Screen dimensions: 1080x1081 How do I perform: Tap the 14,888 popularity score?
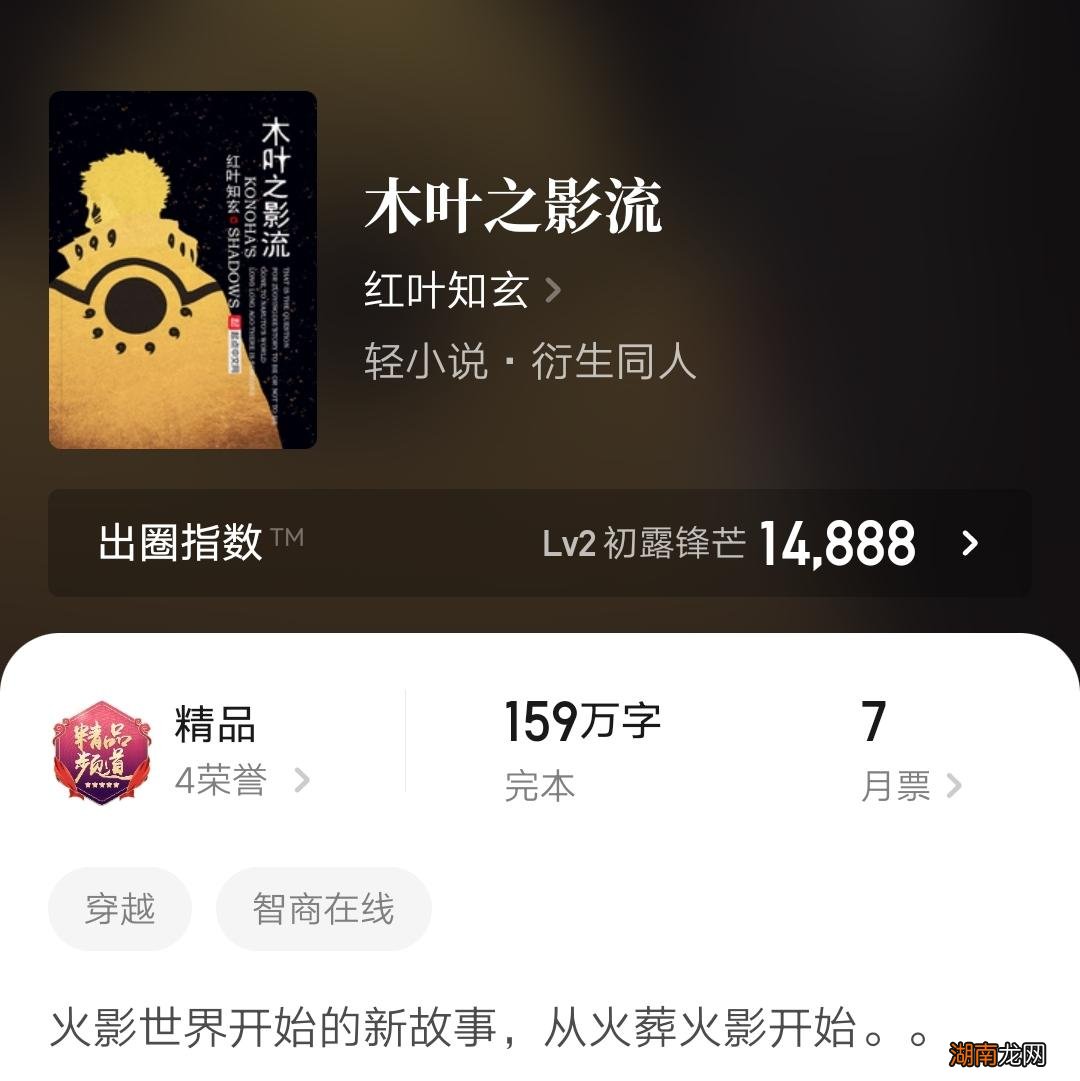840,544
